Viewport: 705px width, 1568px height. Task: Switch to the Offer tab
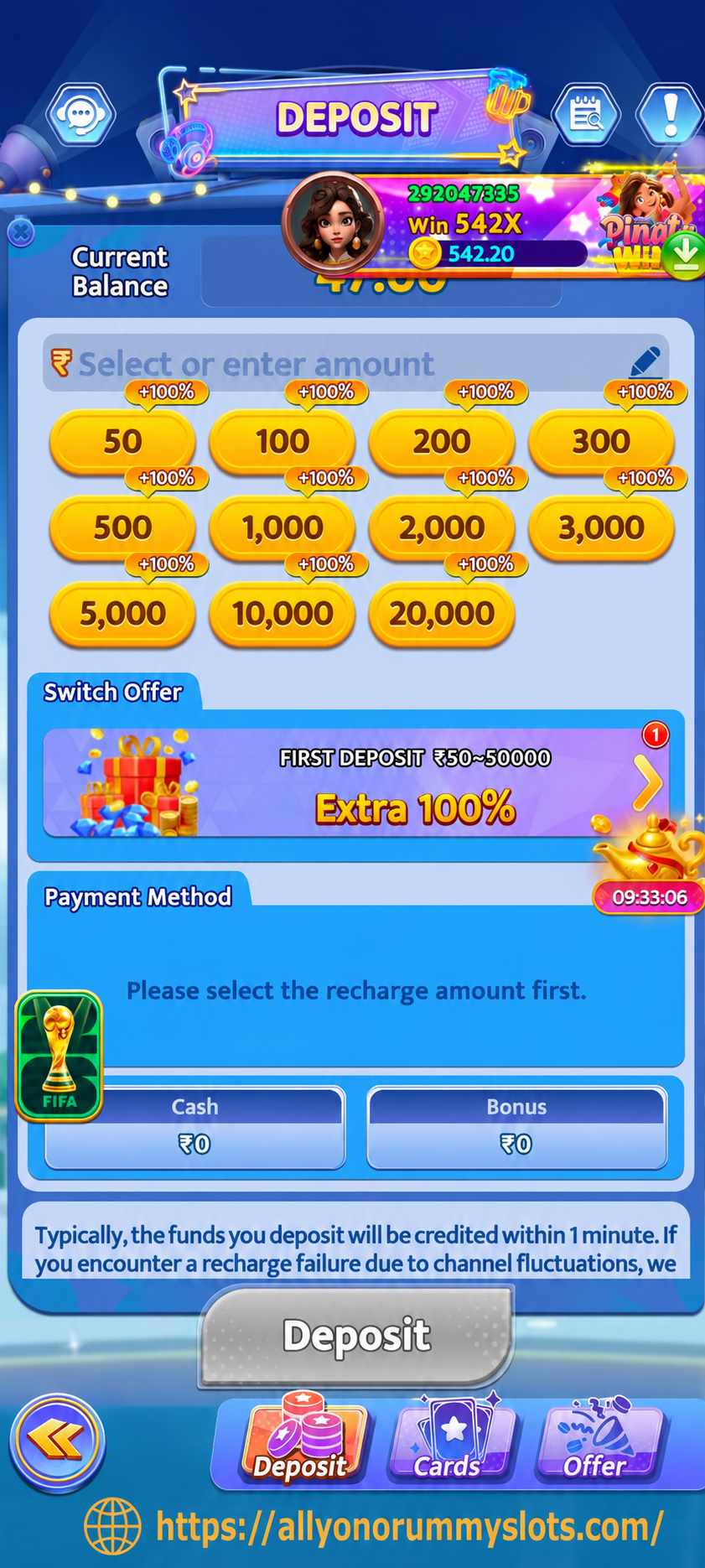[598, 1439]
